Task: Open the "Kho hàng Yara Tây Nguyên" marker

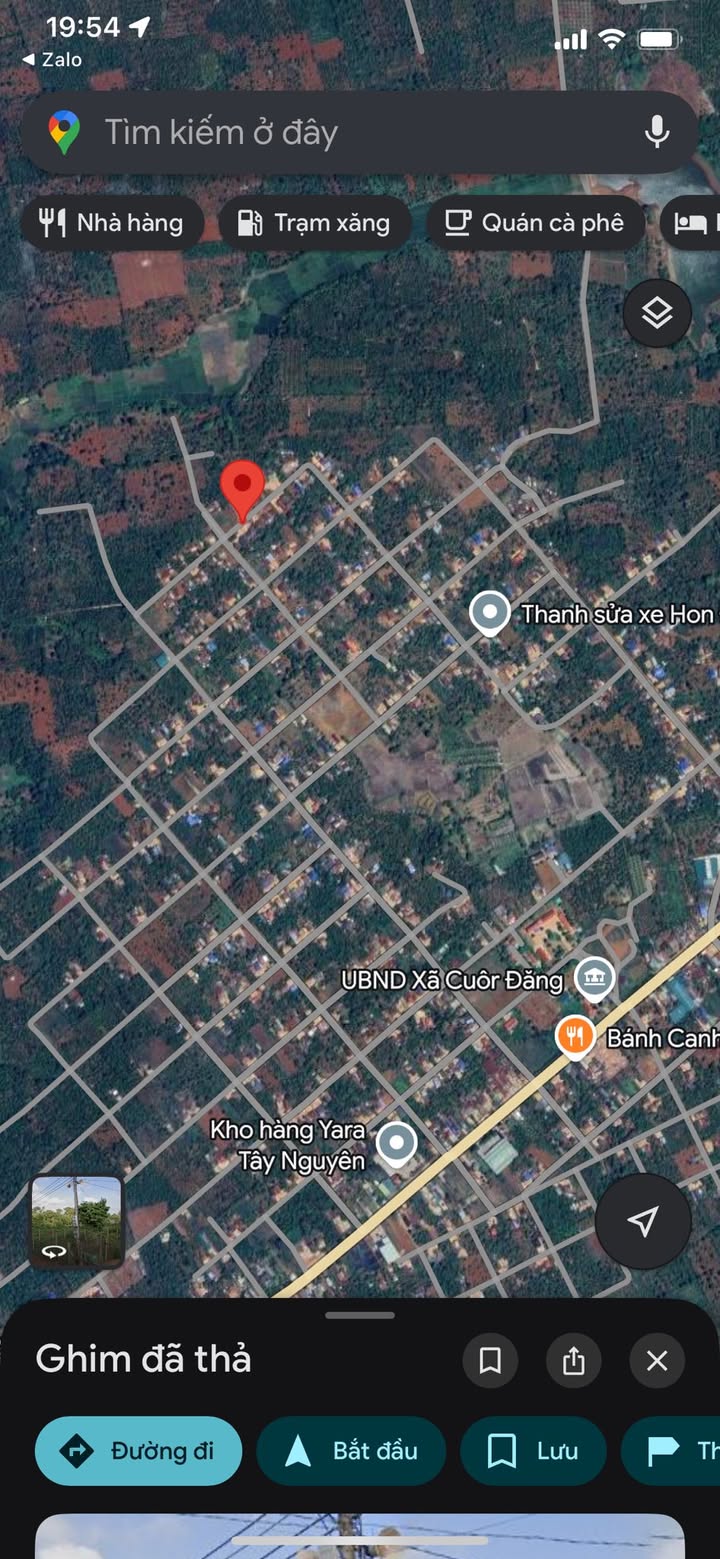Action: point(397,1143)
